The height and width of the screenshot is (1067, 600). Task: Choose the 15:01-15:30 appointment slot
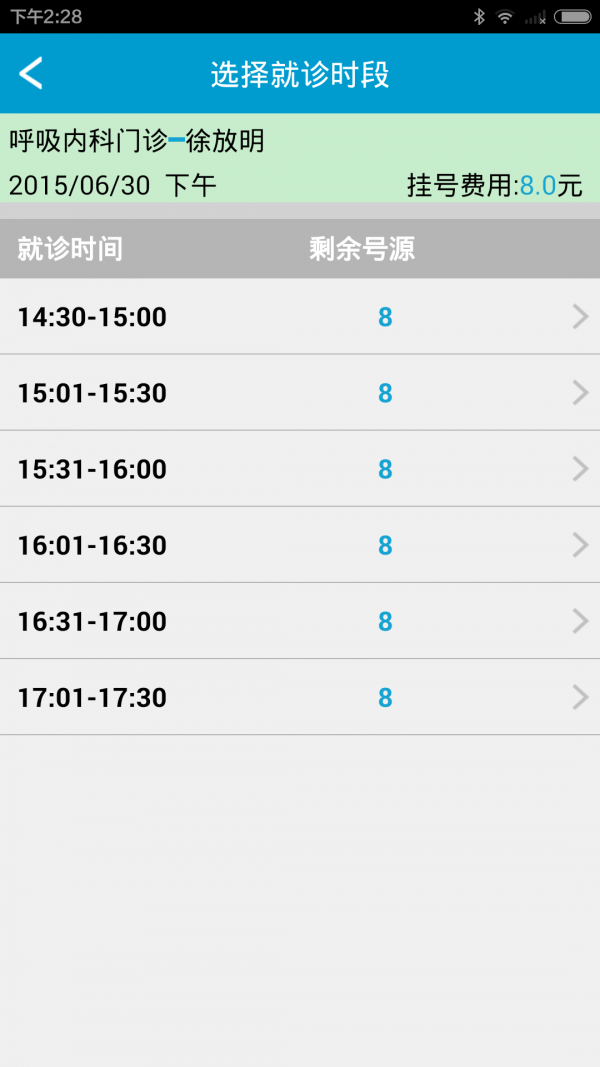(x=300, y=393)
